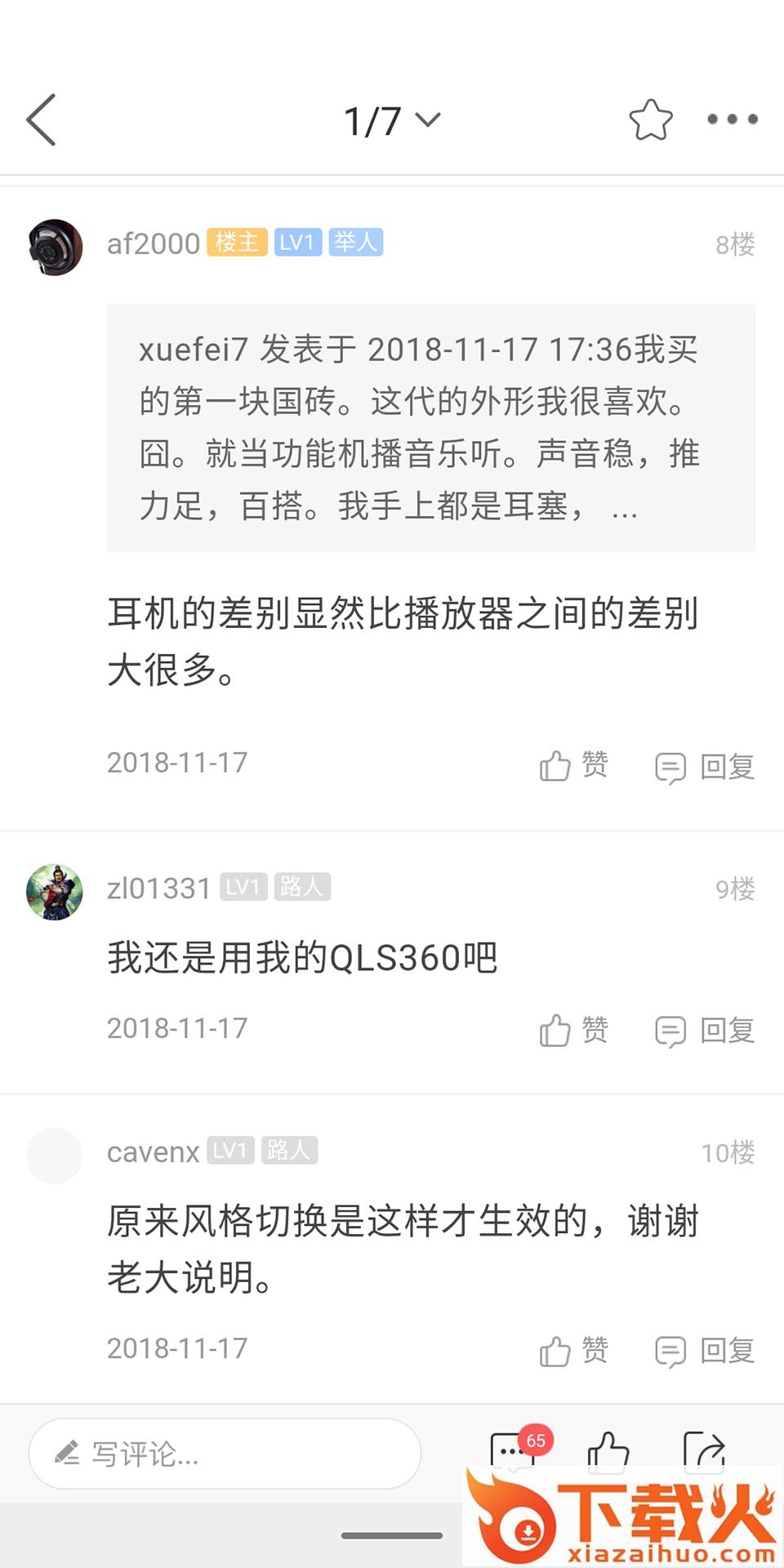Open the three-dot overflow menu
This screenshot has width=784, height=1568.
(x=733, y=119)
